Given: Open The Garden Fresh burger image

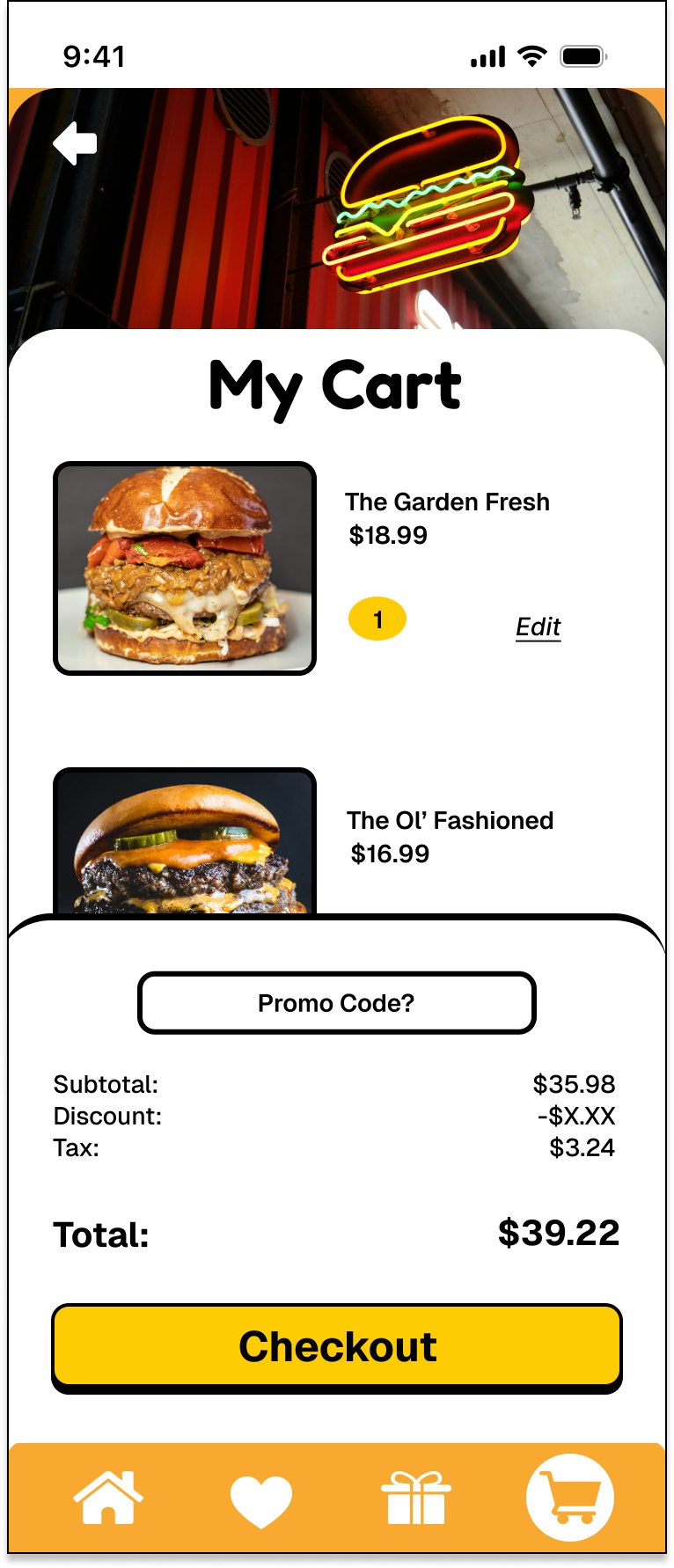Looking at the screenshot, I should [185, 568].
